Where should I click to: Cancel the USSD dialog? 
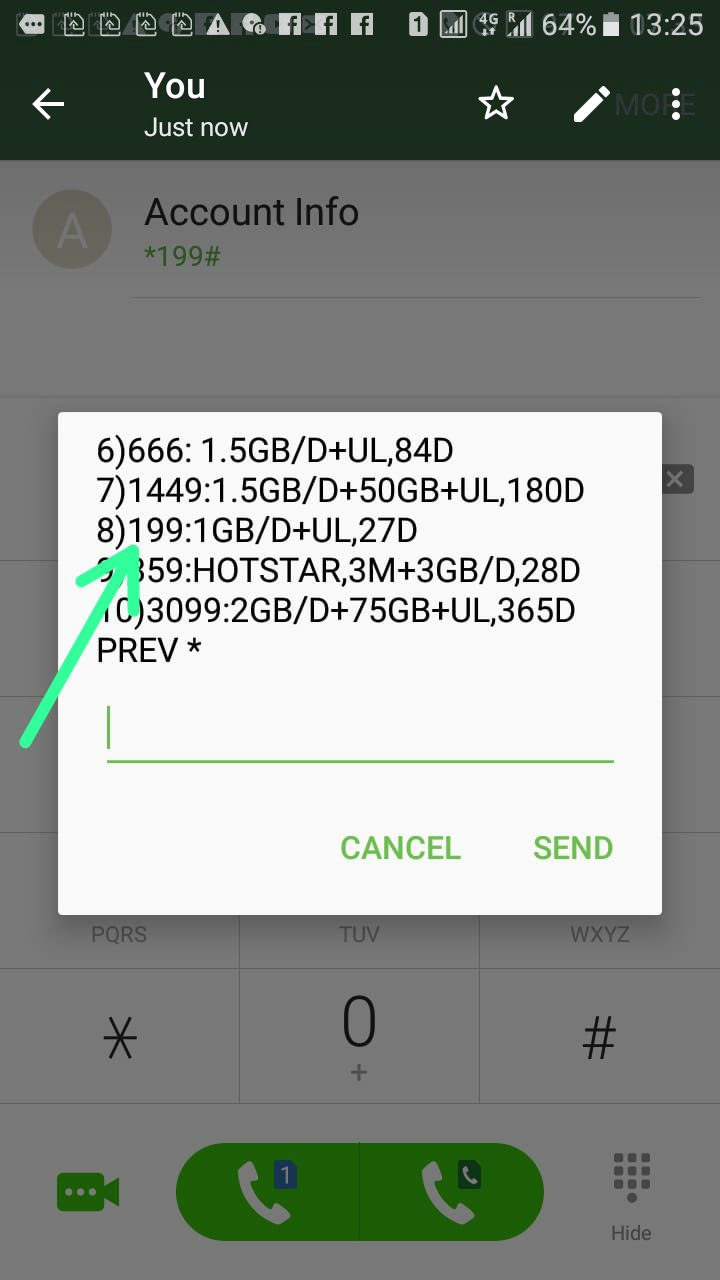pyautogui.click(x=400, y=848)
